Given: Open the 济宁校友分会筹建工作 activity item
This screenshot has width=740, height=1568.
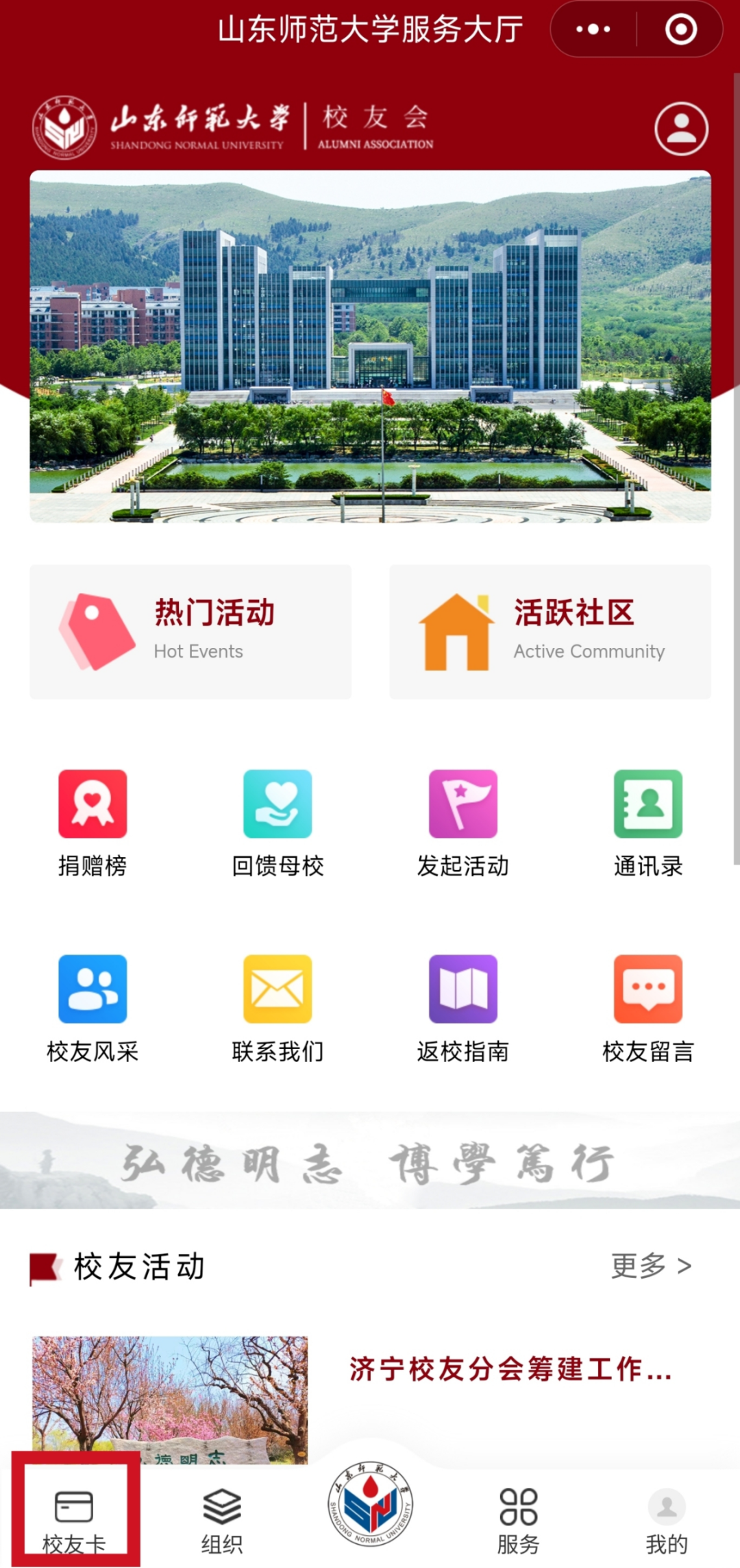Looking at the screenshot, I should [510, 1370].
